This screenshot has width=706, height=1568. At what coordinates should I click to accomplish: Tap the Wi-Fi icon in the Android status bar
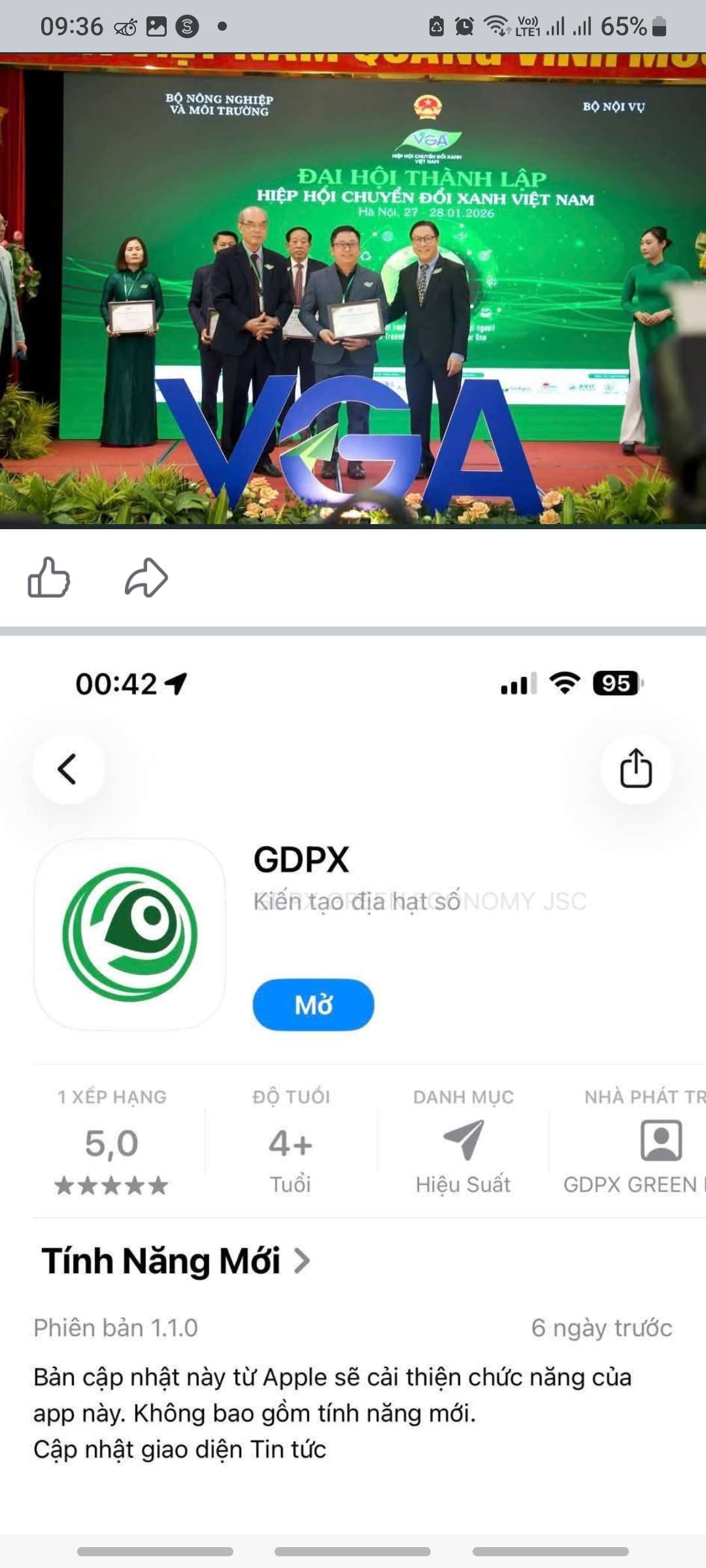pos(495,25)
